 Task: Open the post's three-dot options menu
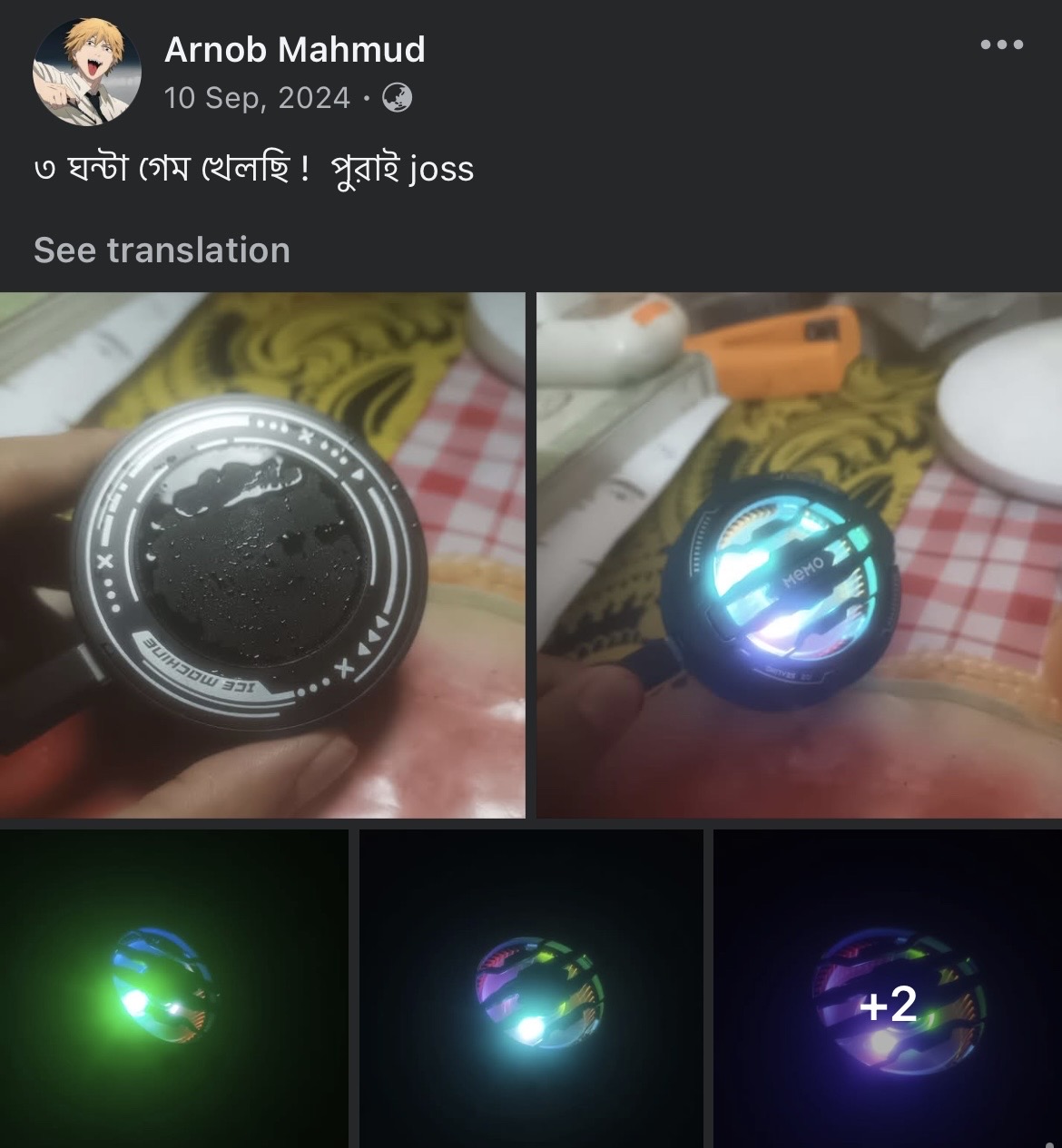click(x=1001, y=44)
